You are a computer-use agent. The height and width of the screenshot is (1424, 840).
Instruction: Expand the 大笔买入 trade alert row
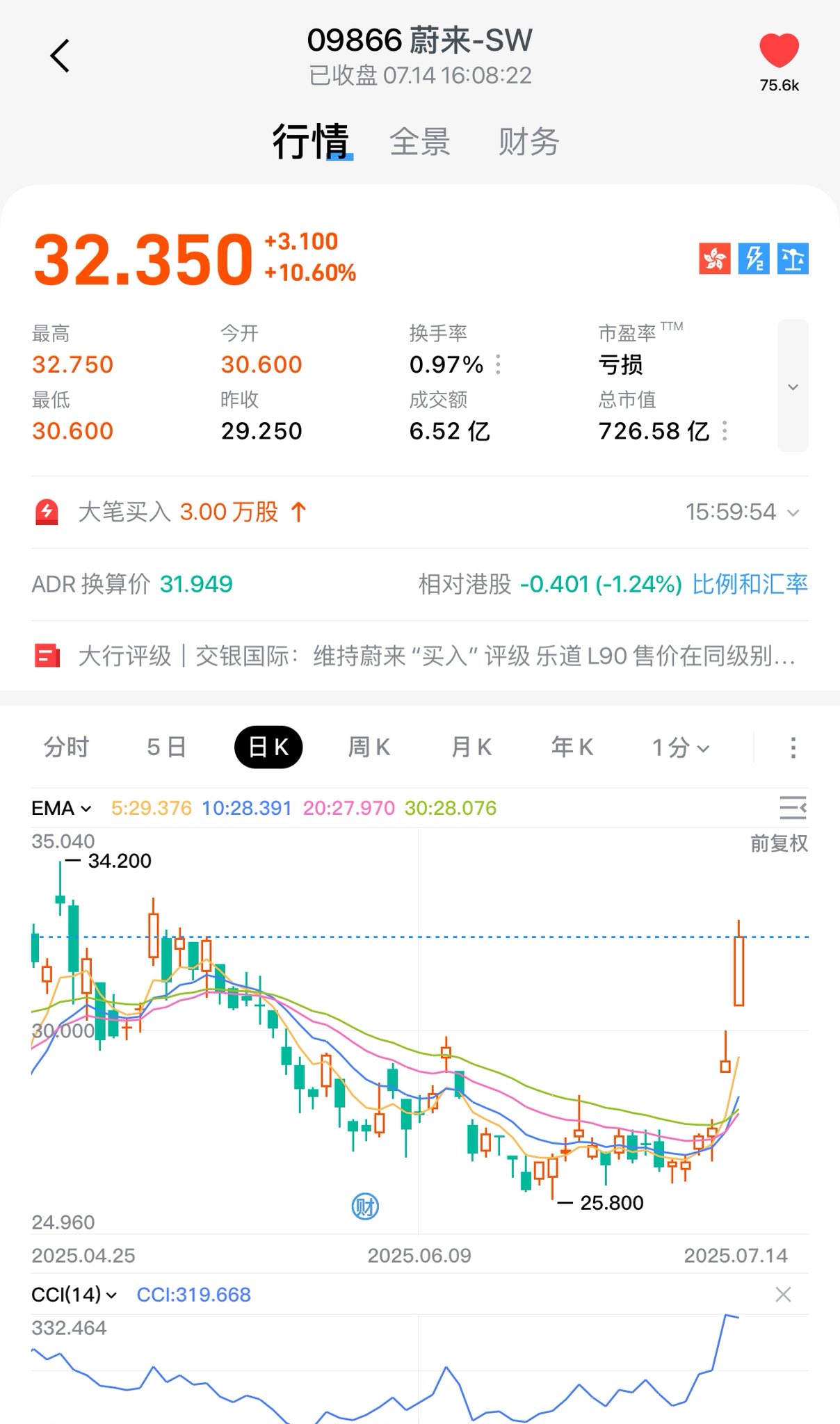pyautogui.click(x=420, y=512)
